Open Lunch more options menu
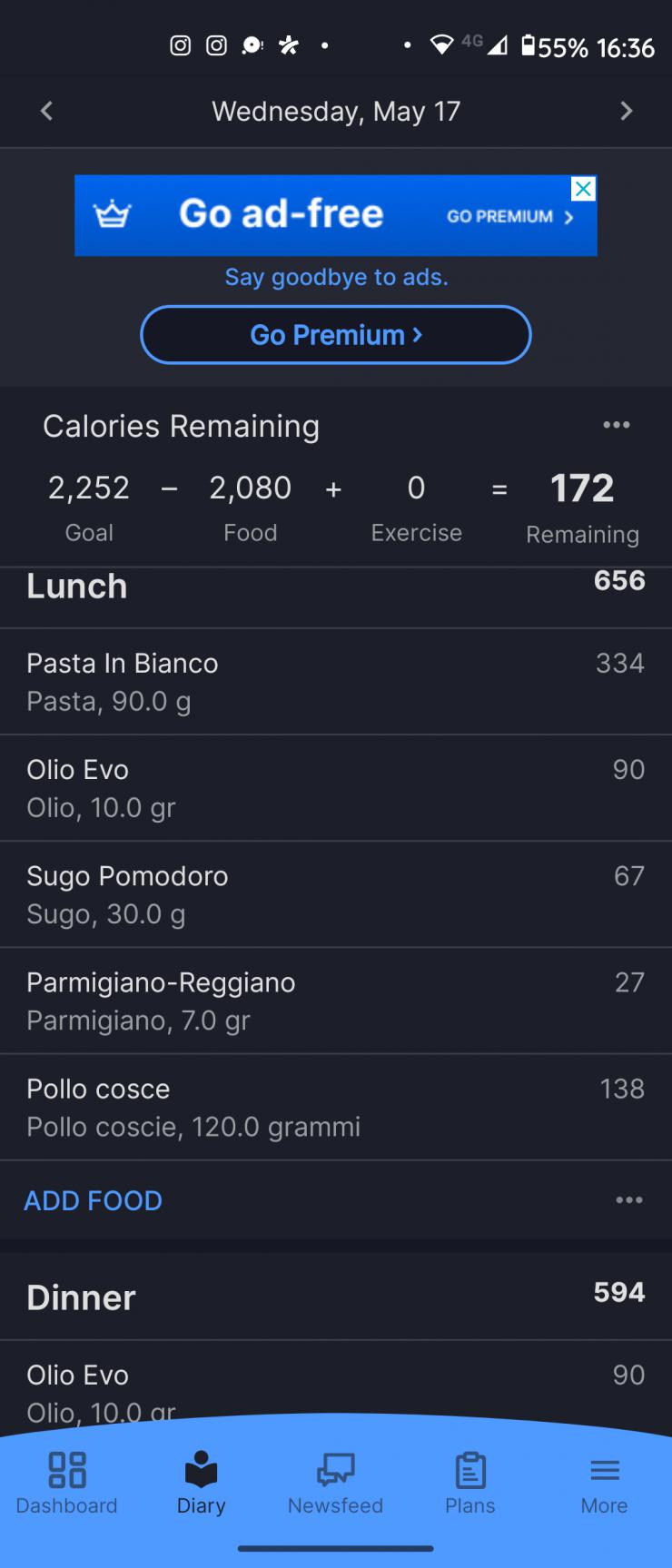This screenshot has width=672, height=1568. click(x=628, y=1200)
